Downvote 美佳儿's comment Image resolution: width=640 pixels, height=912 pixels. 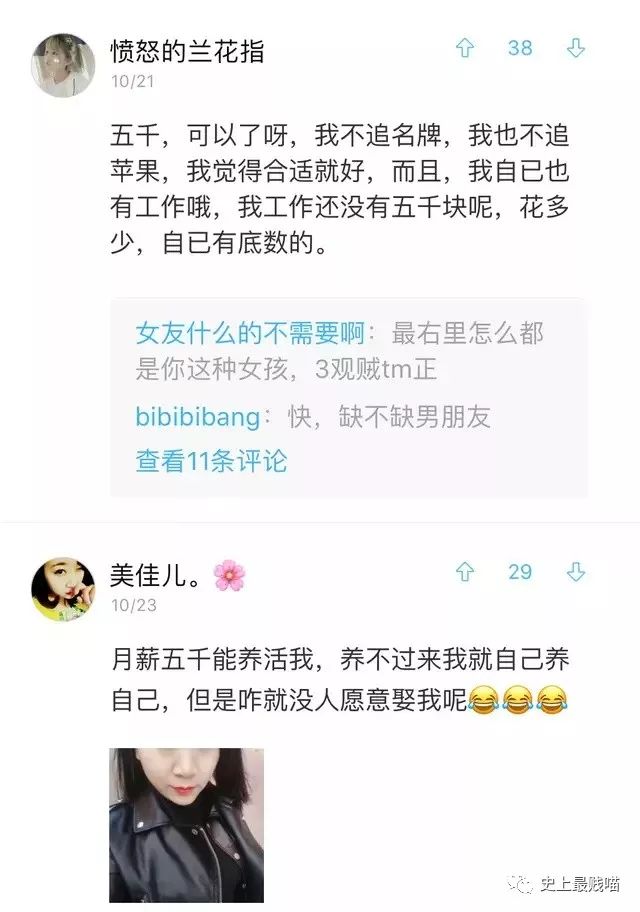576,573
